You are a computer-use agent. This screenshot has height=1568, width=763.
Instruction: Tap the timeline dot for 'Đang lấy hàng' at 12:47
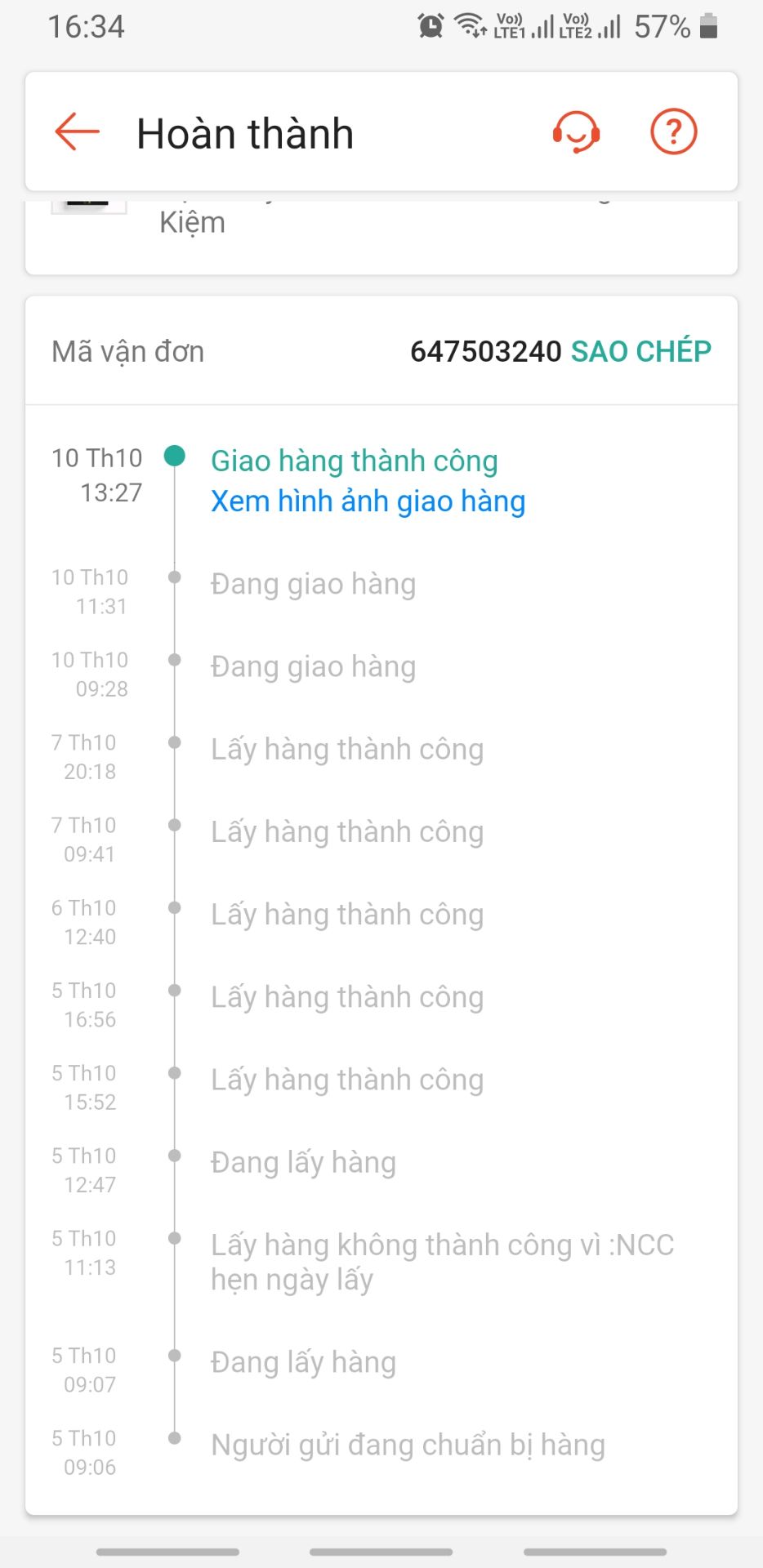click(174, 1155)
